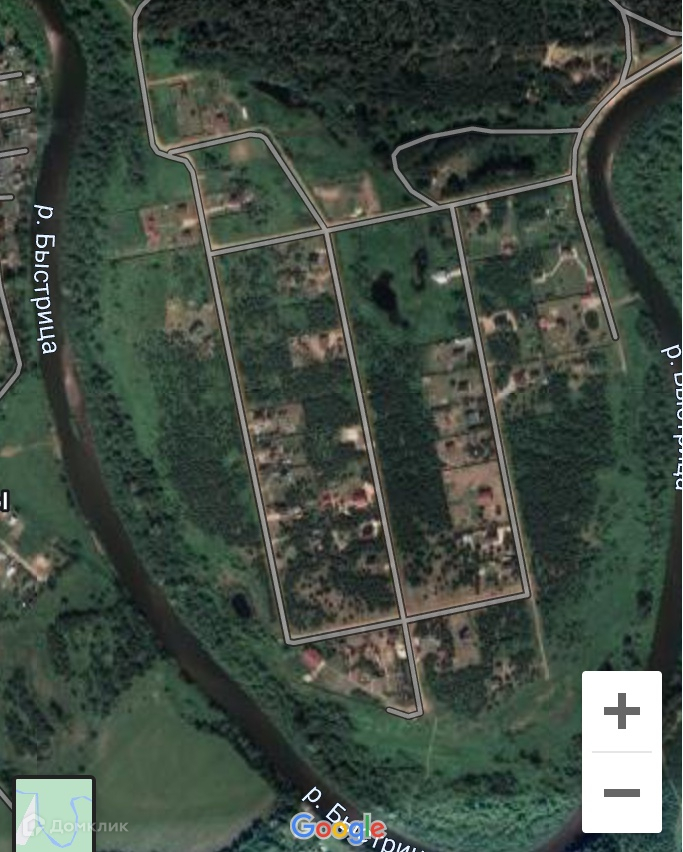Screen dimensions: 683x852
Task: Switch map type using the layer thumbnail
Action: pyautogui.click(x=54, y=814)
